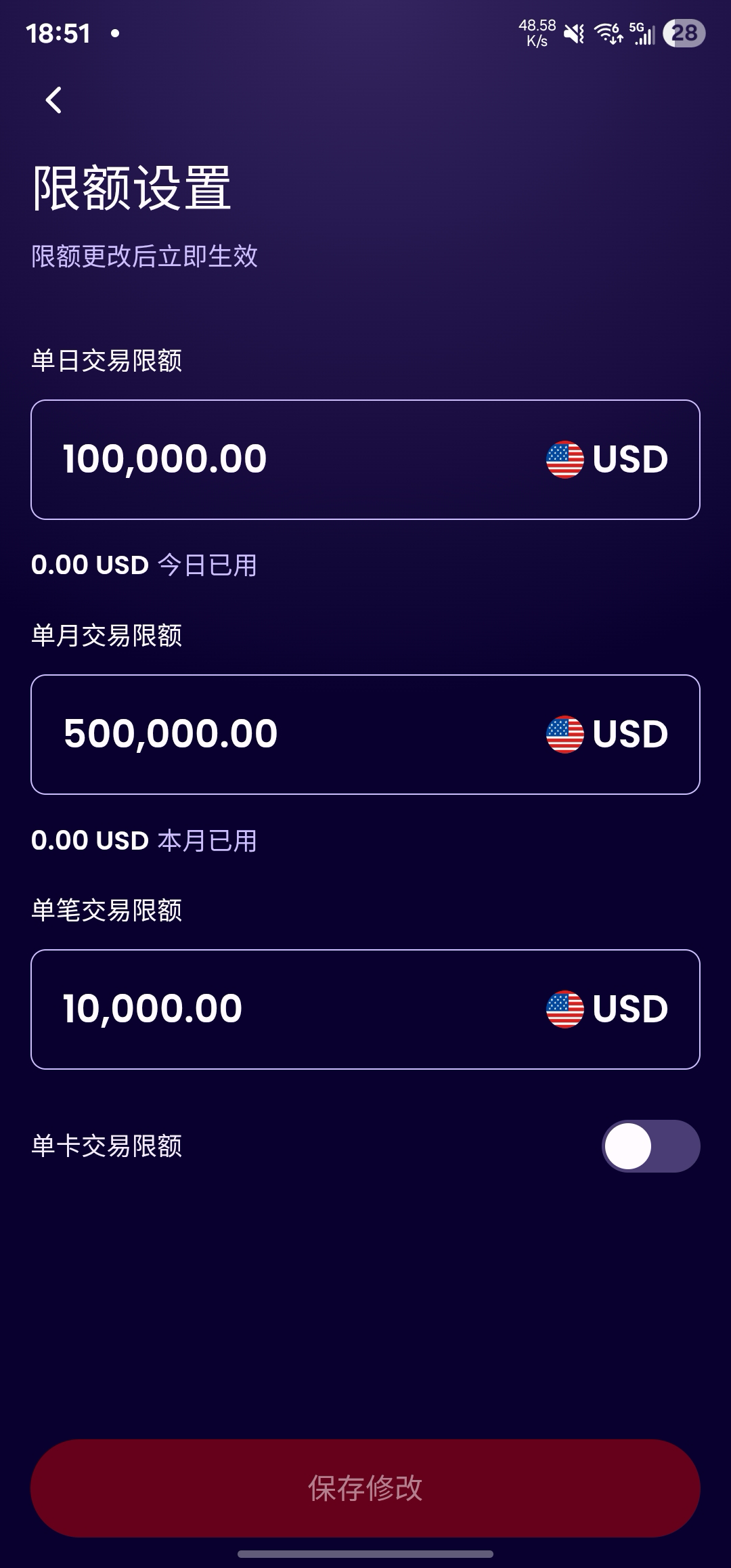Tap the 保存修改 button
This screenshot has height=1568, width=731.
365,1488
